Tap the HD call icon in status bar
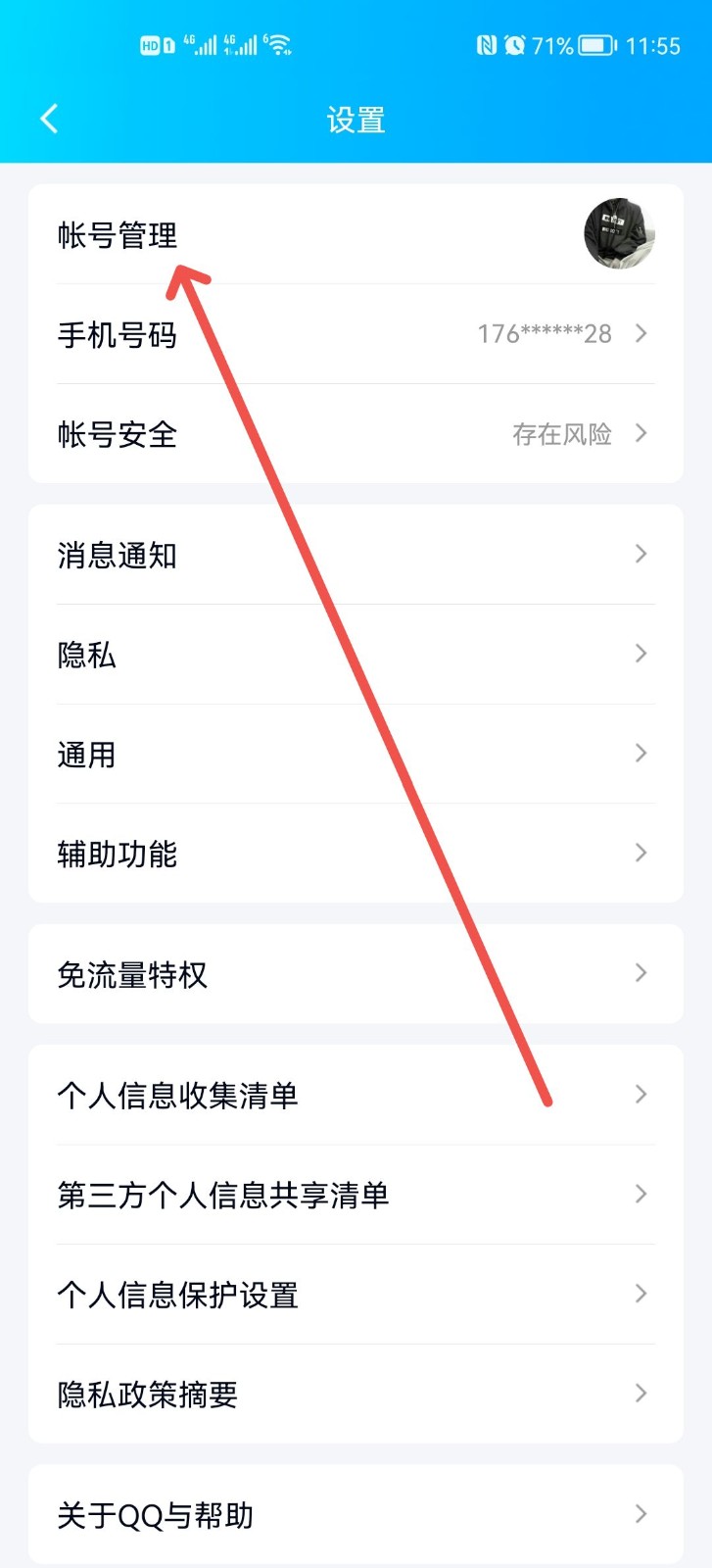This screenshot has width=712, height=1568. tap(153, 45)
